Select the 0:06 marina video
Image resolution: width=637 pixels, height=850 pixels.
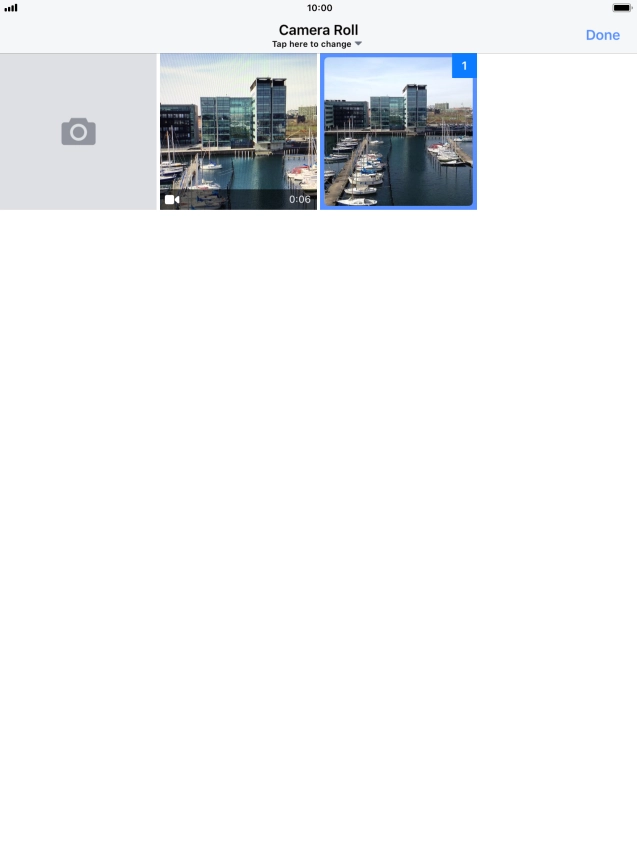[x=238, y=132]
